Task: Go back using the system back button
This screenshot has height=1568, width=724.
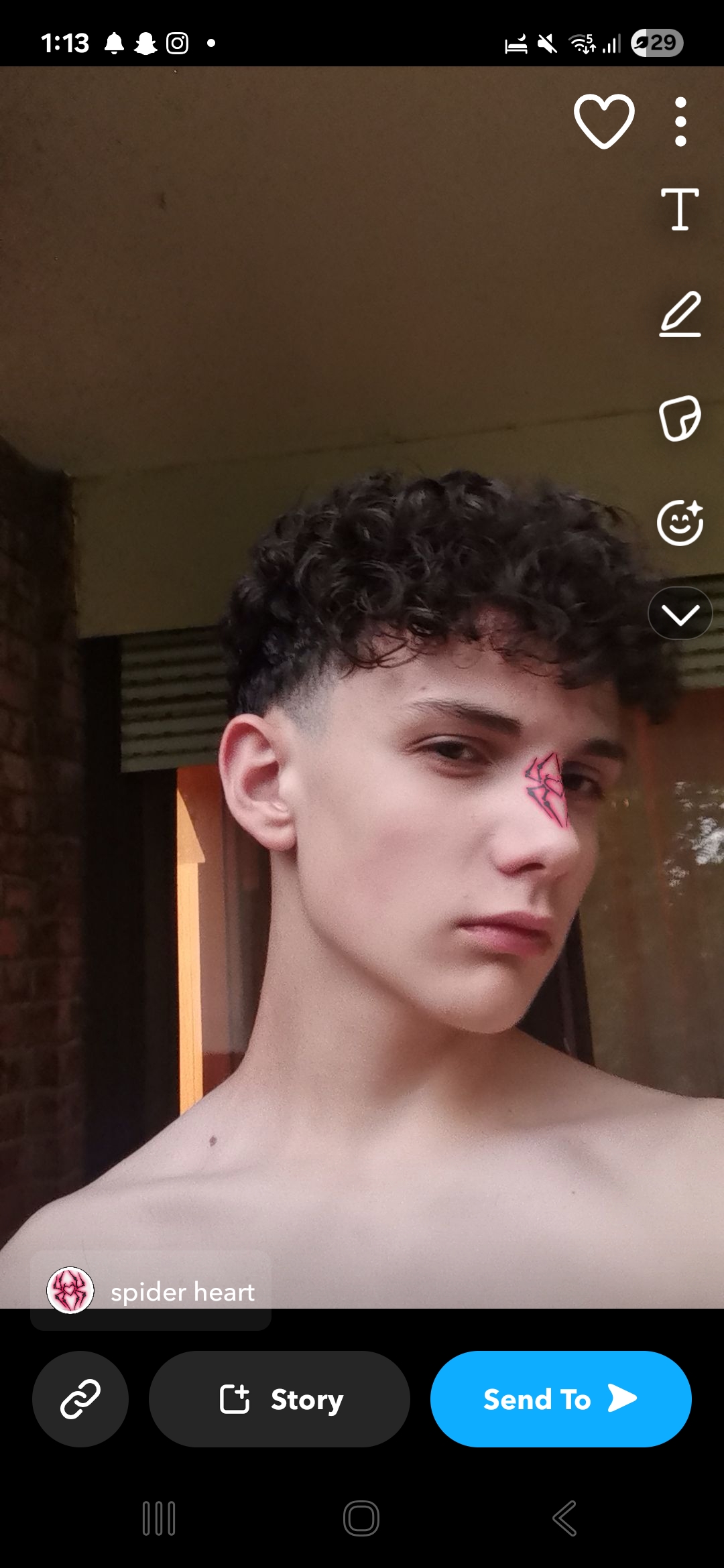Action: (x=564, y=1518)
